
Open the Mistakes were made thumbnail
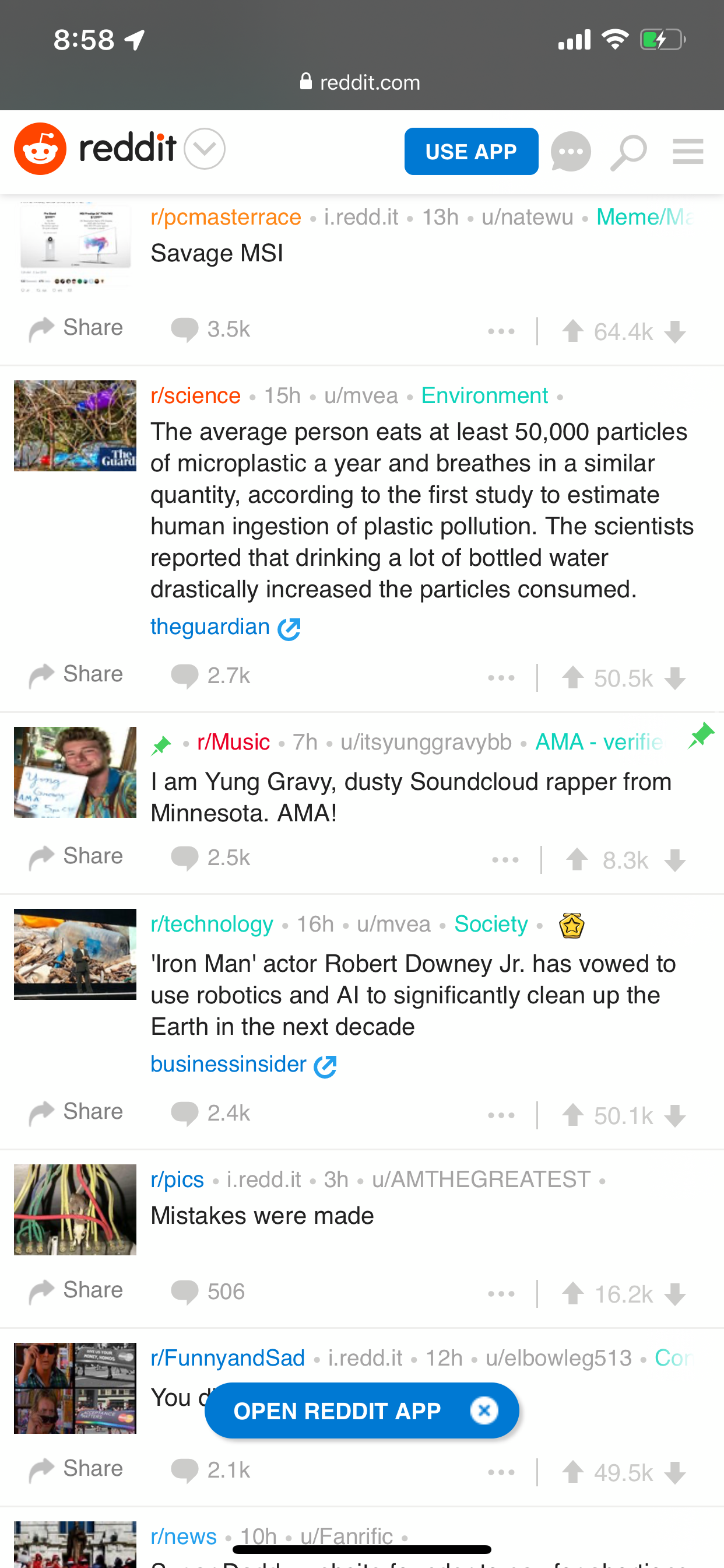(x=75, y=1209)
